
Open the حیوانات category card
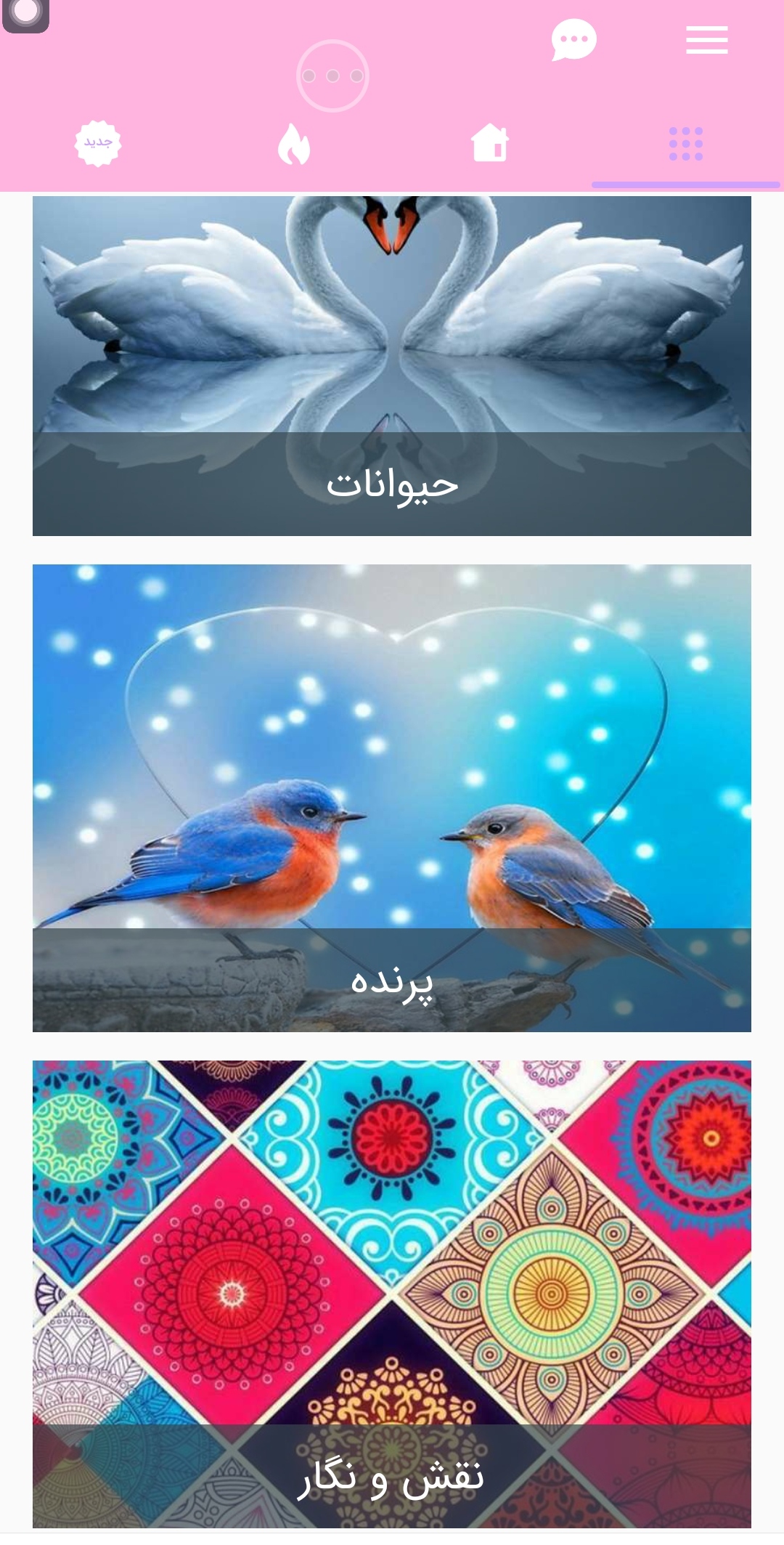pyautogui.click(x=392, y=365)
